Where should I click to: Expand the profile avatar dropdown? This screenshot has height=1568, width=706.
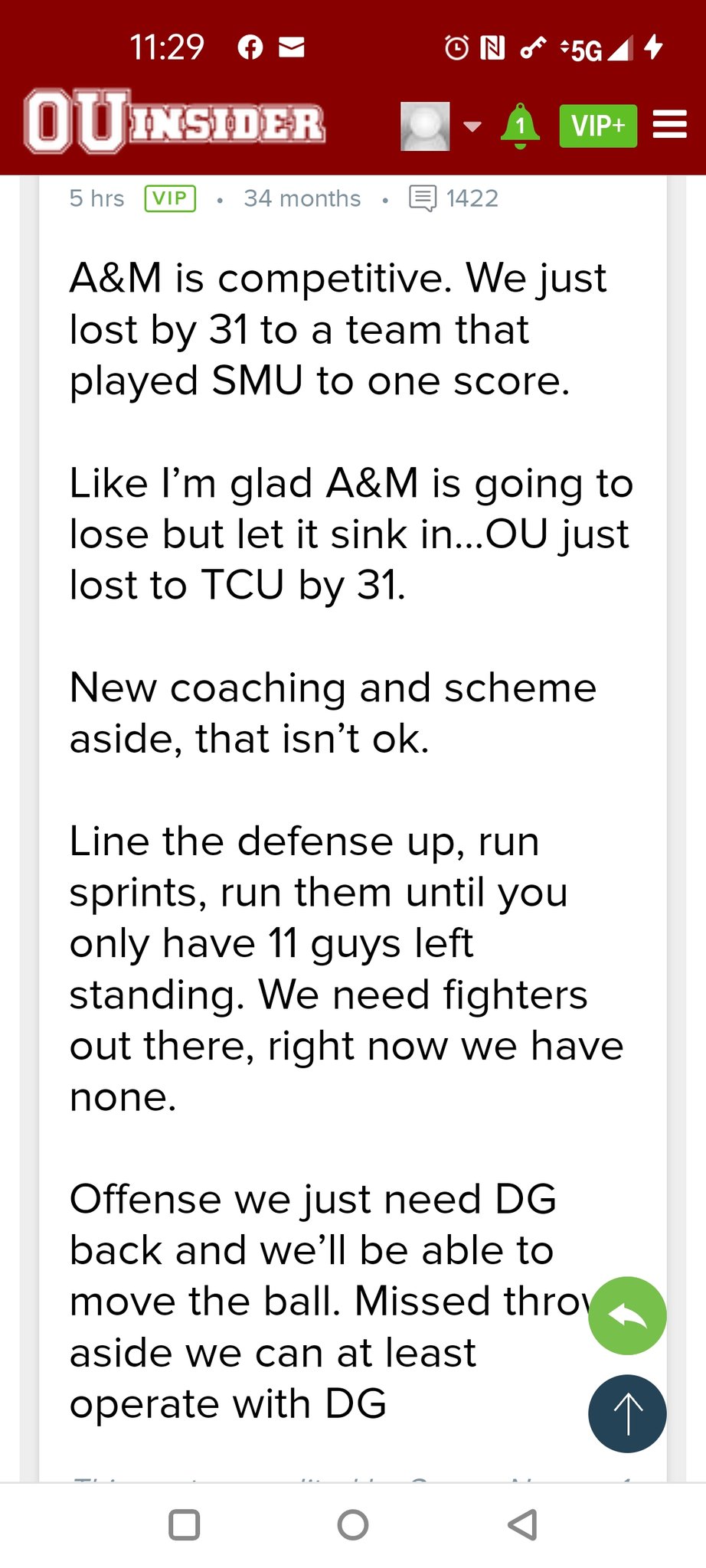(472, 126)
